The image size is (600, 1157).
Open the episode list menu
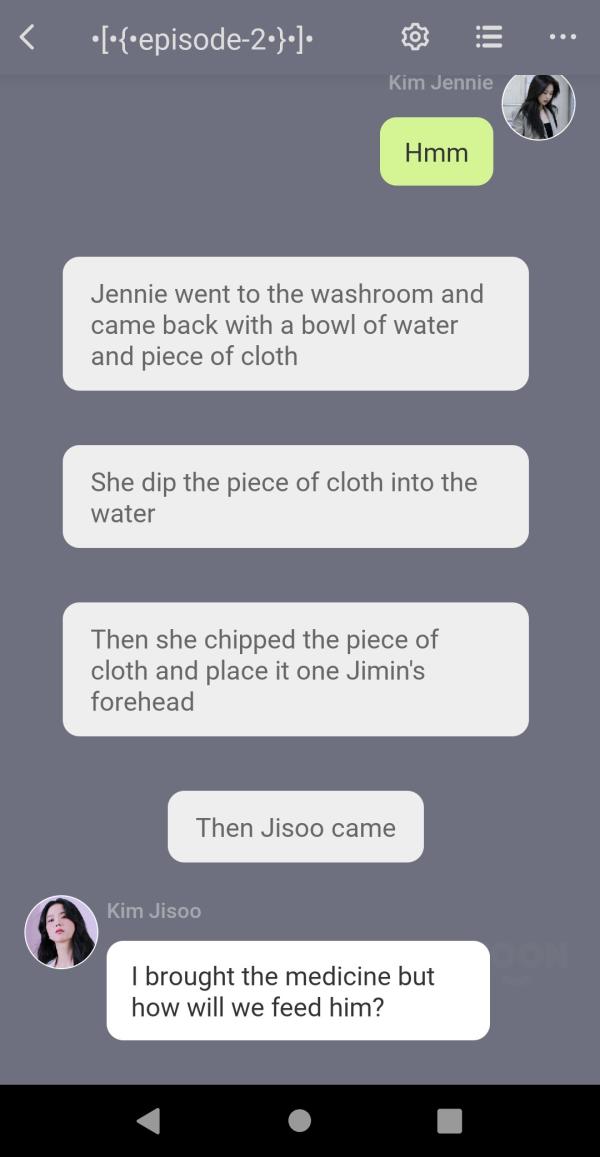489,37
